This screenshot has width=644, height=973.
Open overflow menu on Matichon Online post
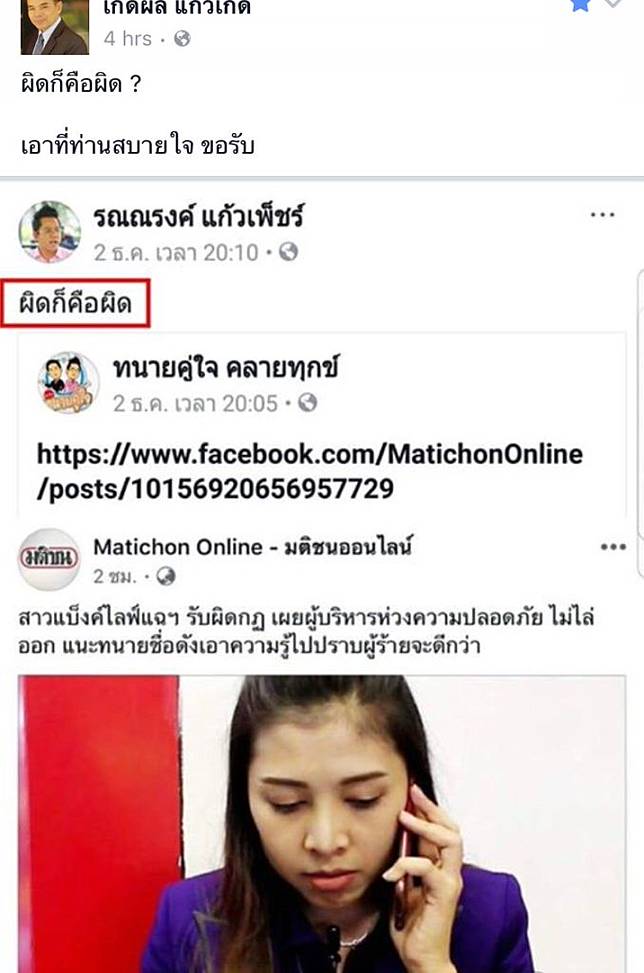612,547
